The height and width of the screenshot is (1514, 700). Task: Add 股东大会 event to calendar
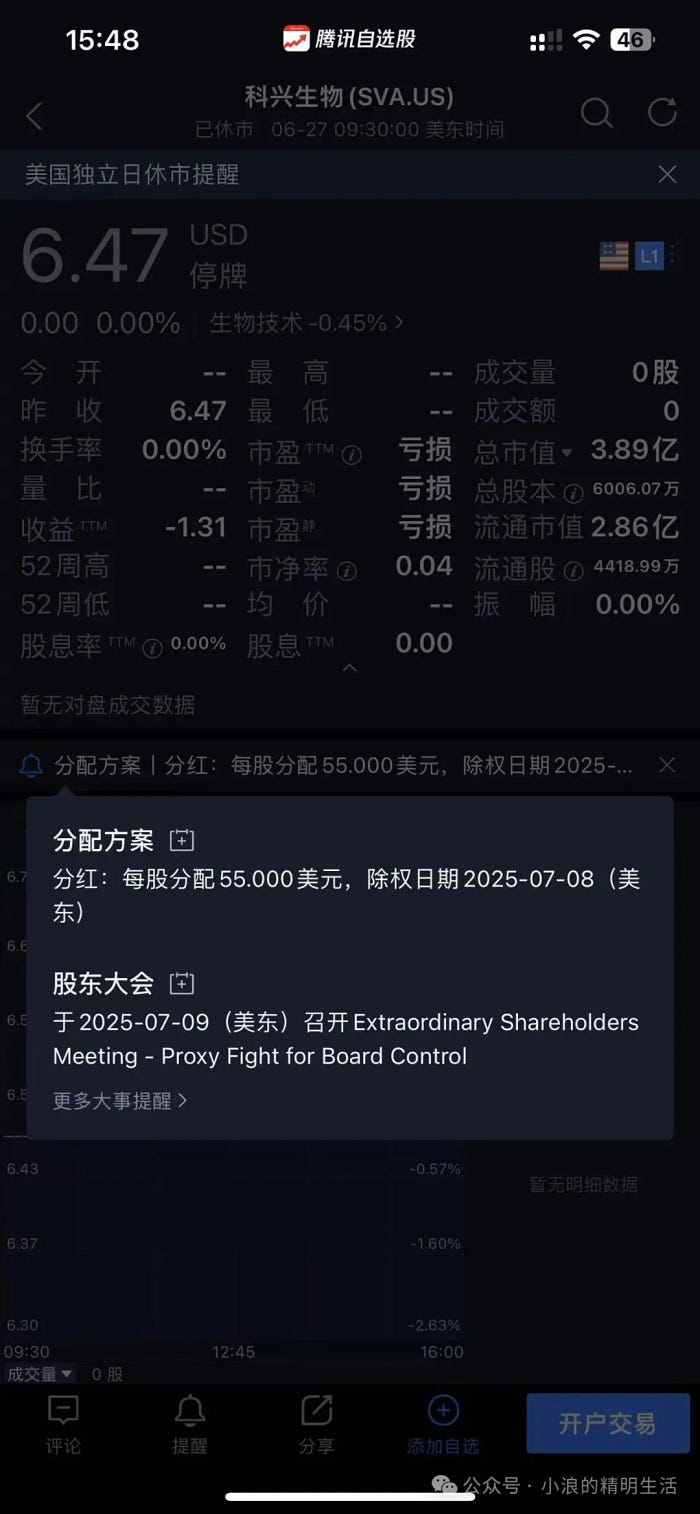click(181, 983)
